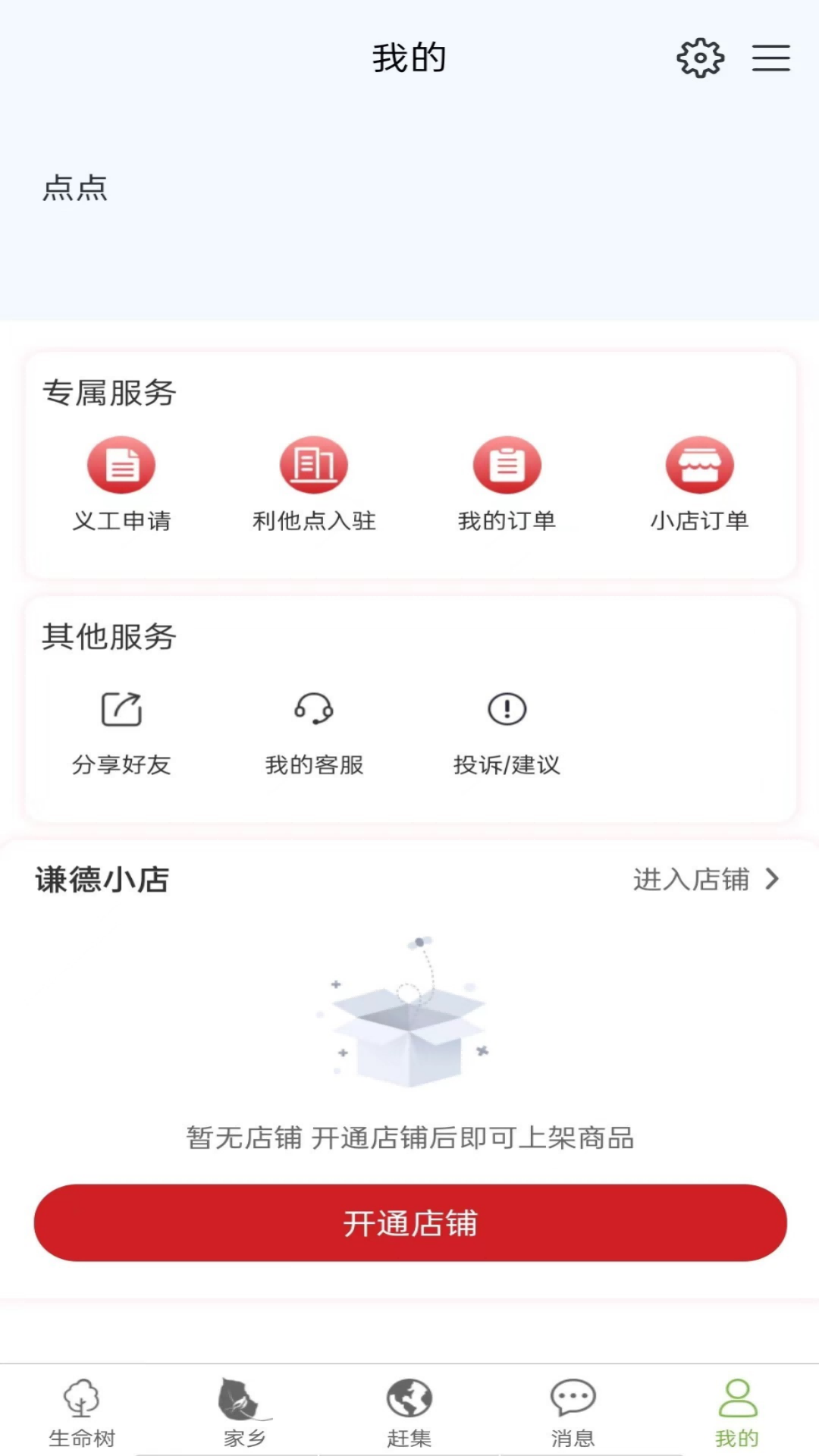Tap the 进入店铺 link
Screen dimensions: 819x1456
[705, 880]
